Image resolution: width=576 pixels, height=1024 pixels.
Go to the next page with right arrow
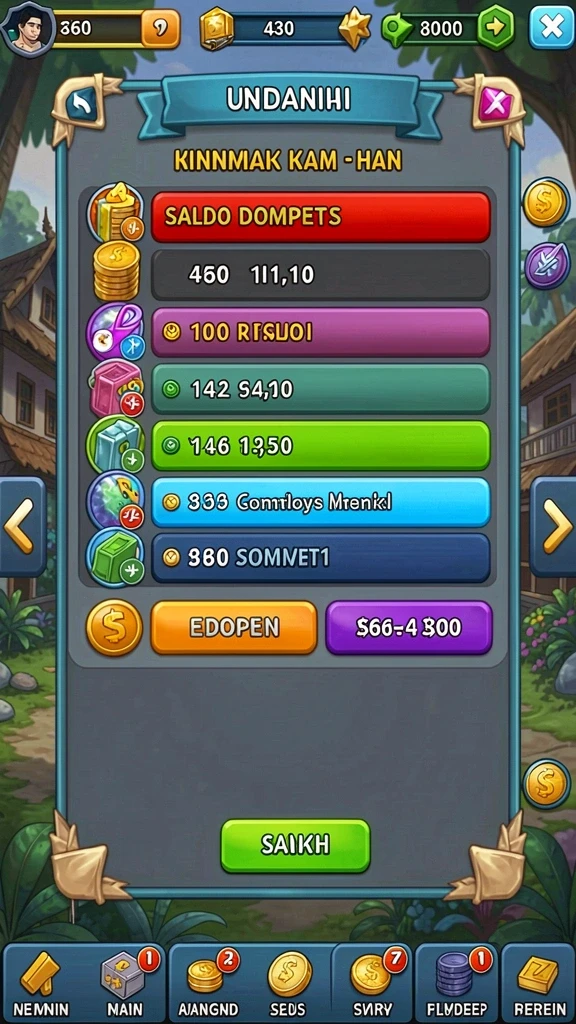coord(554,526)
